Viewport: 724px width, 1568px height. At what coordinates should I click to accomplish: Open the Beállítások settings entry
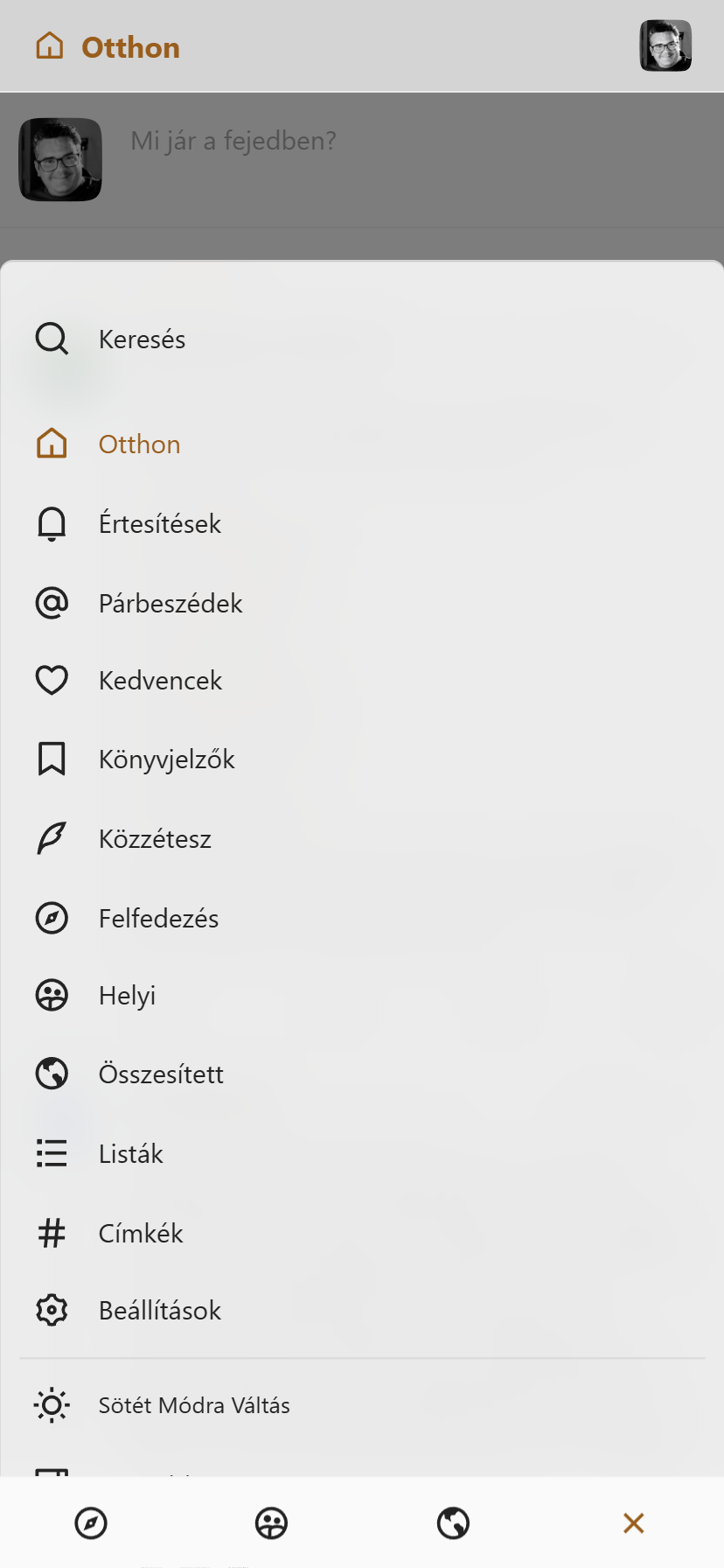click(x=160, y=1310)
